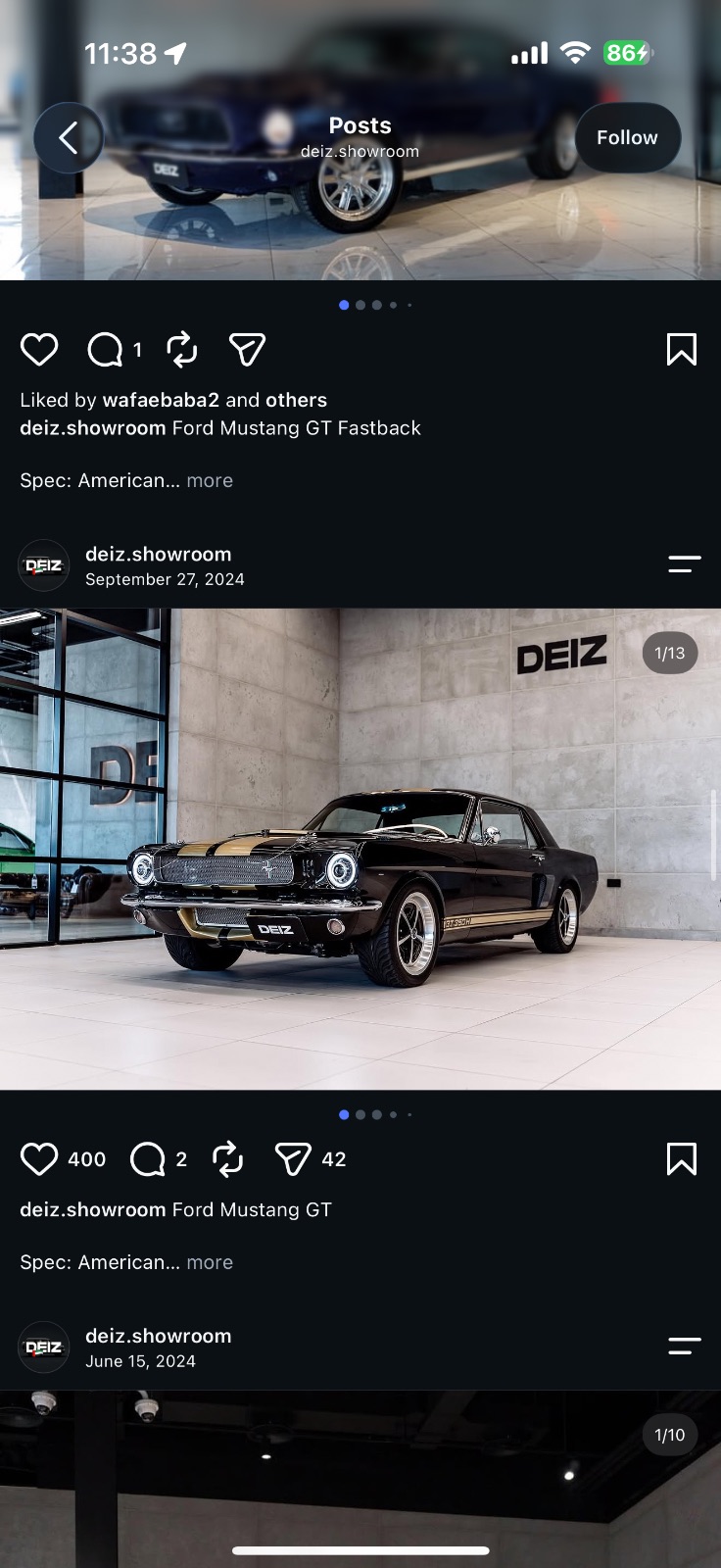Follow deiz.showroom
The image size is (721, 1568).
(627, 138)
